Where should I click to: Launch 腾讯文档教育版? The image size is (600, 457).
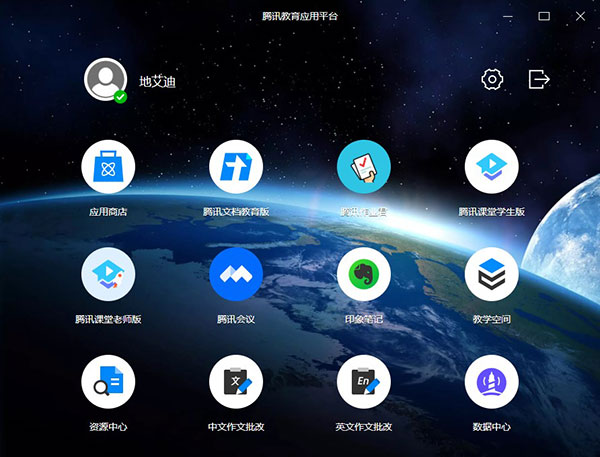[x=236, y=166]
